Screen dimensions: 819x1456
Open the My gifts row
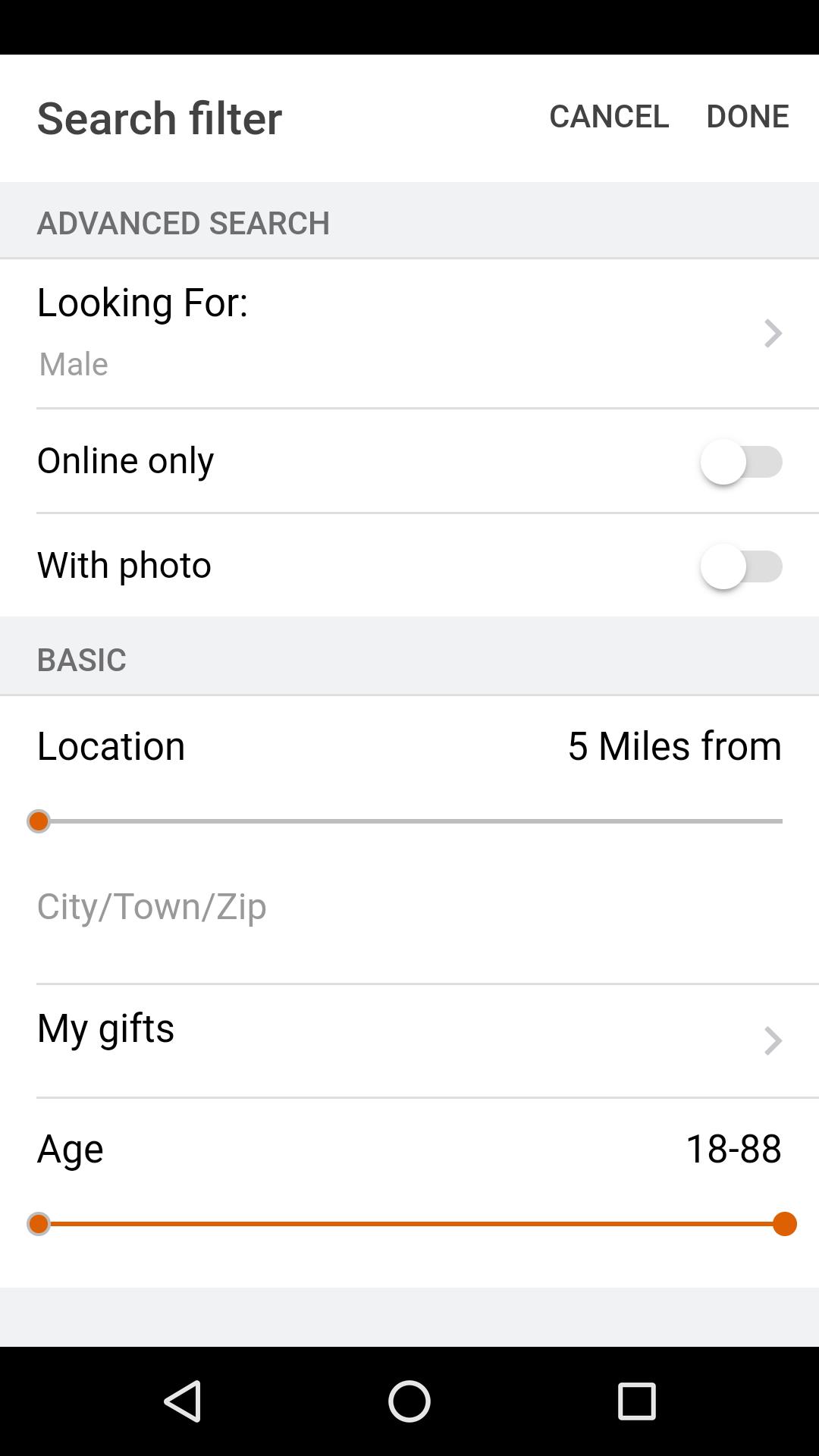(x=409, y=1040)
